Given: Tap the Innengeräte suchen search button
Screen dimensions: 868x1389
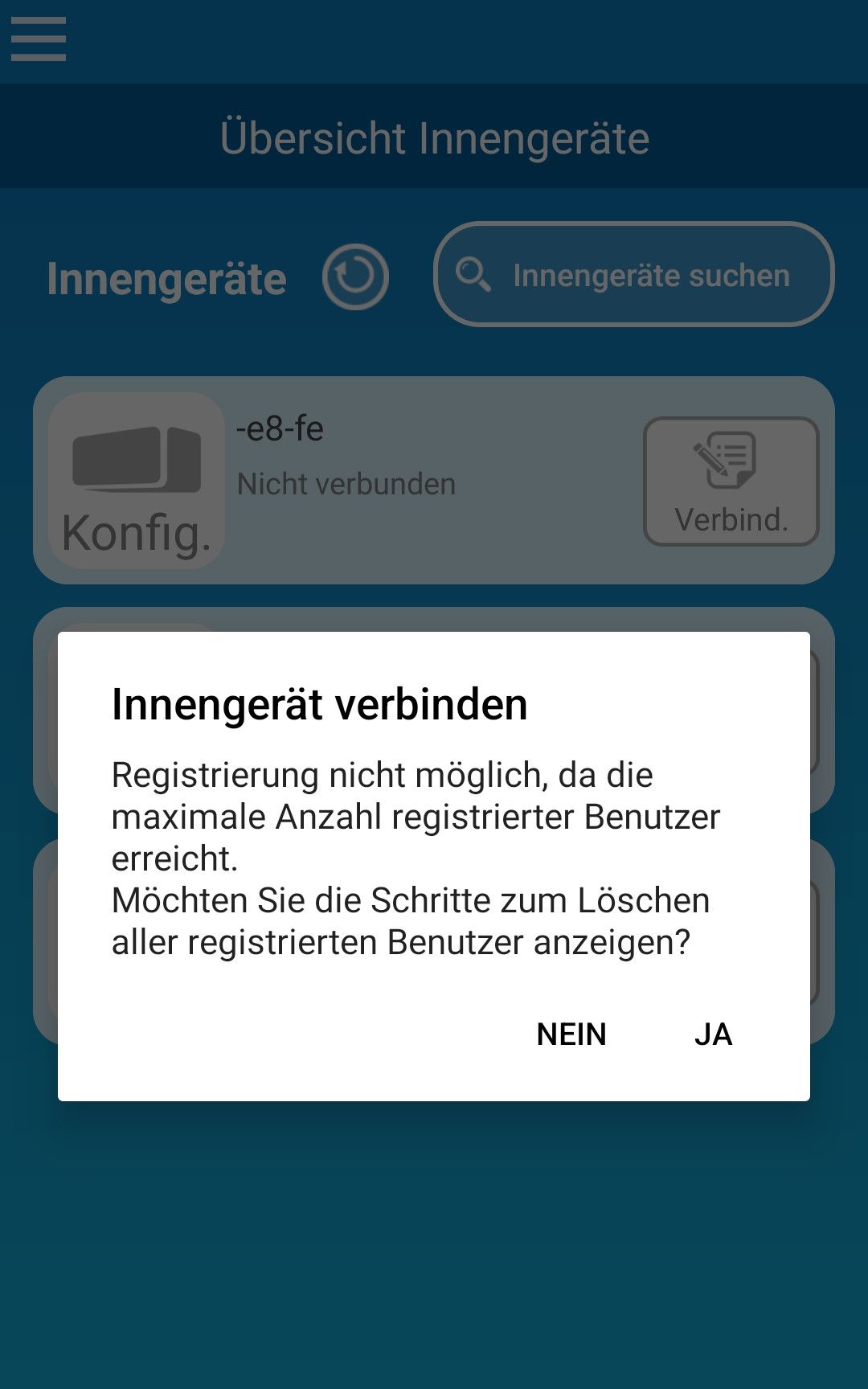Looking at the screenshot, I should (x=634, y=275).
